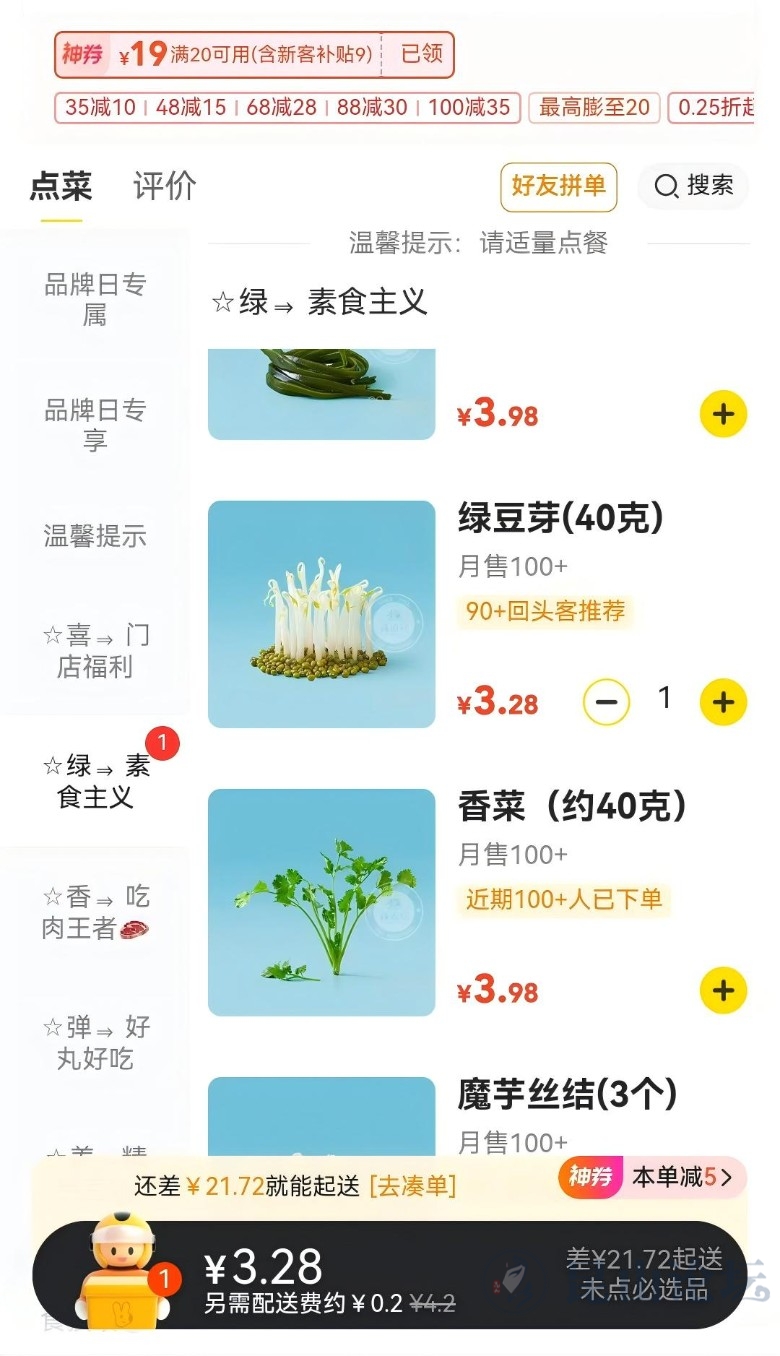Start a 好友拼单 group order
This screenshot has height=1356, width=780.
click(x=558, y=186)
